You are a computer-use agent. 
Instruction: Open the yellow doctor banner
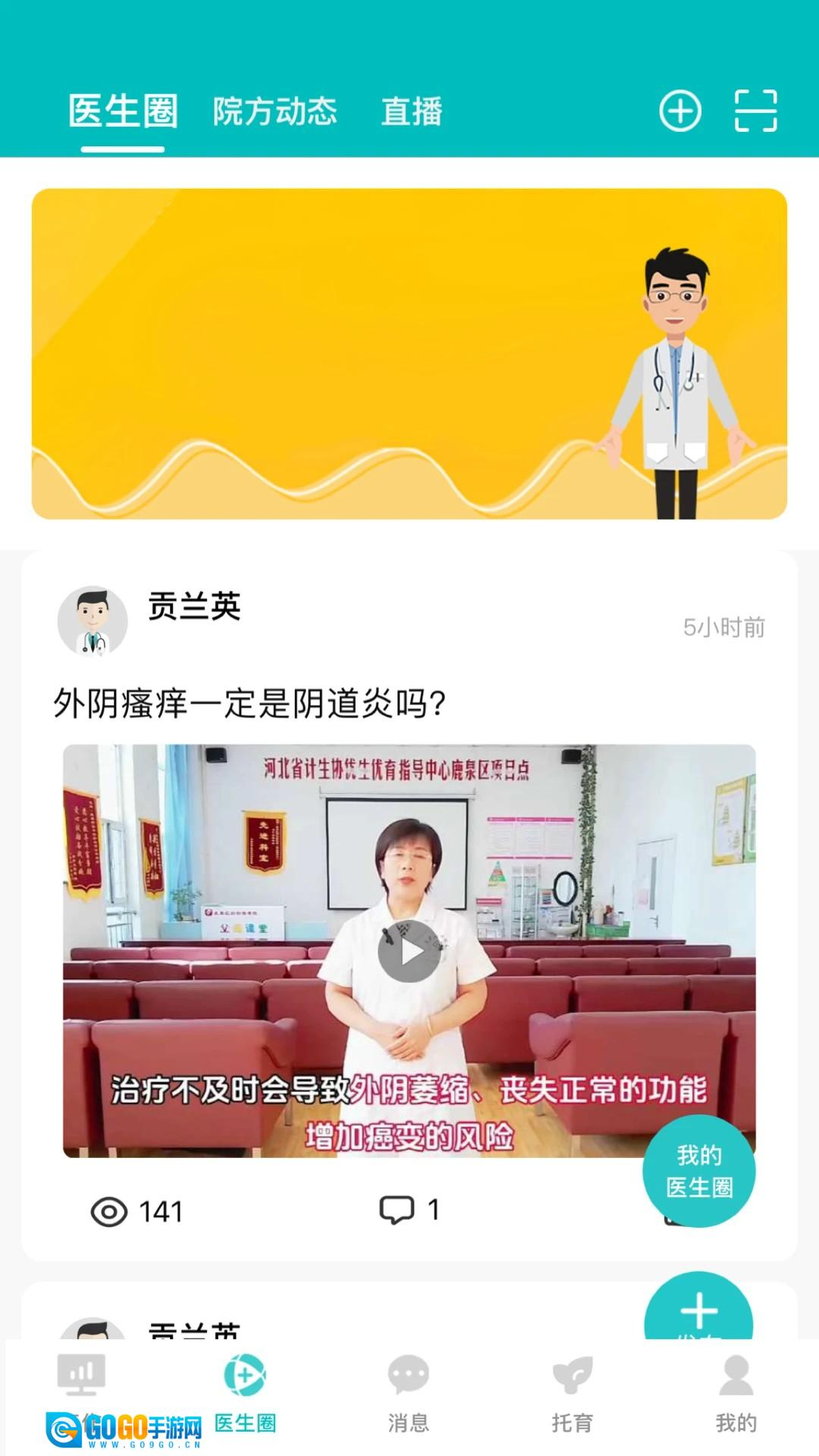[409, 353]
